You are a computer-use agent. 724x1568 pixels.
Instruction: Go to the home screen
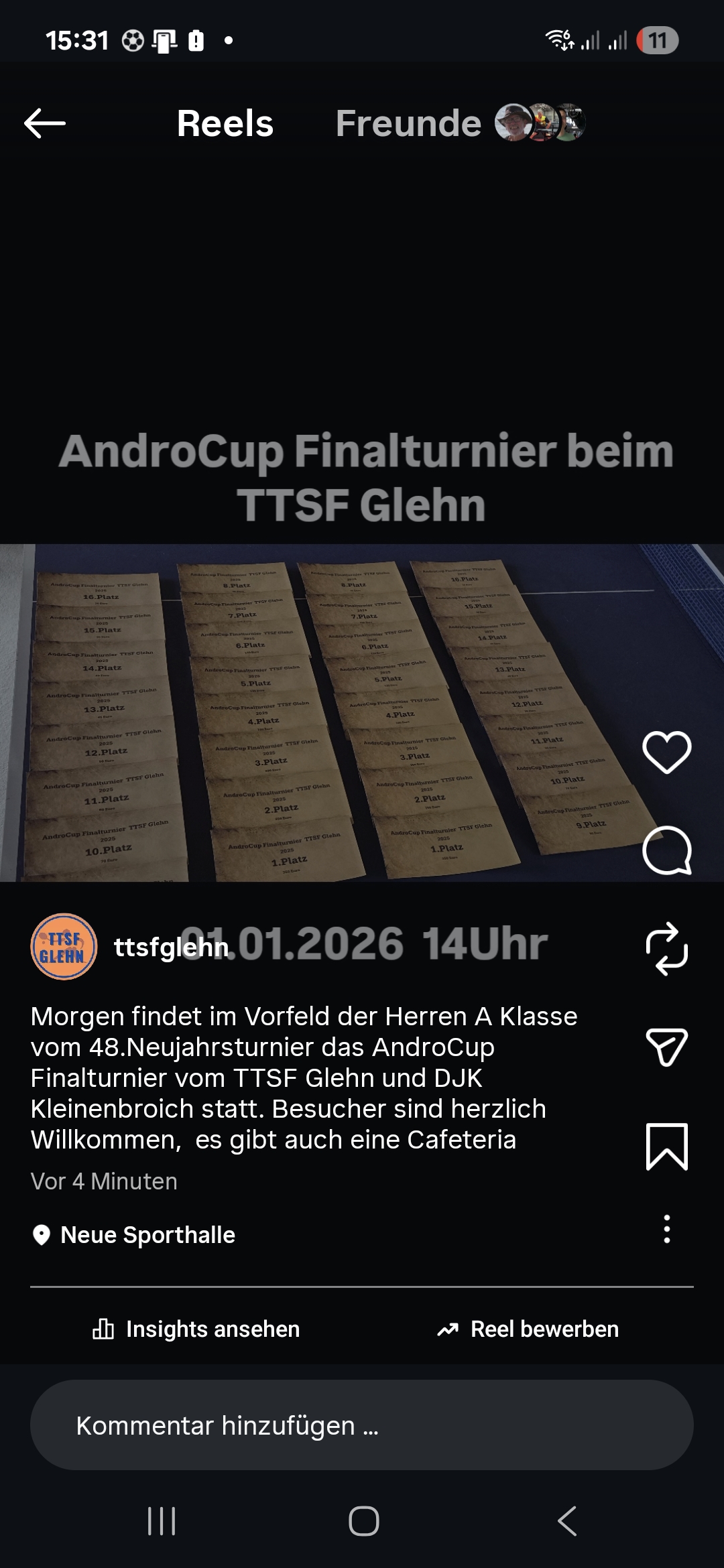point(363,1521)
